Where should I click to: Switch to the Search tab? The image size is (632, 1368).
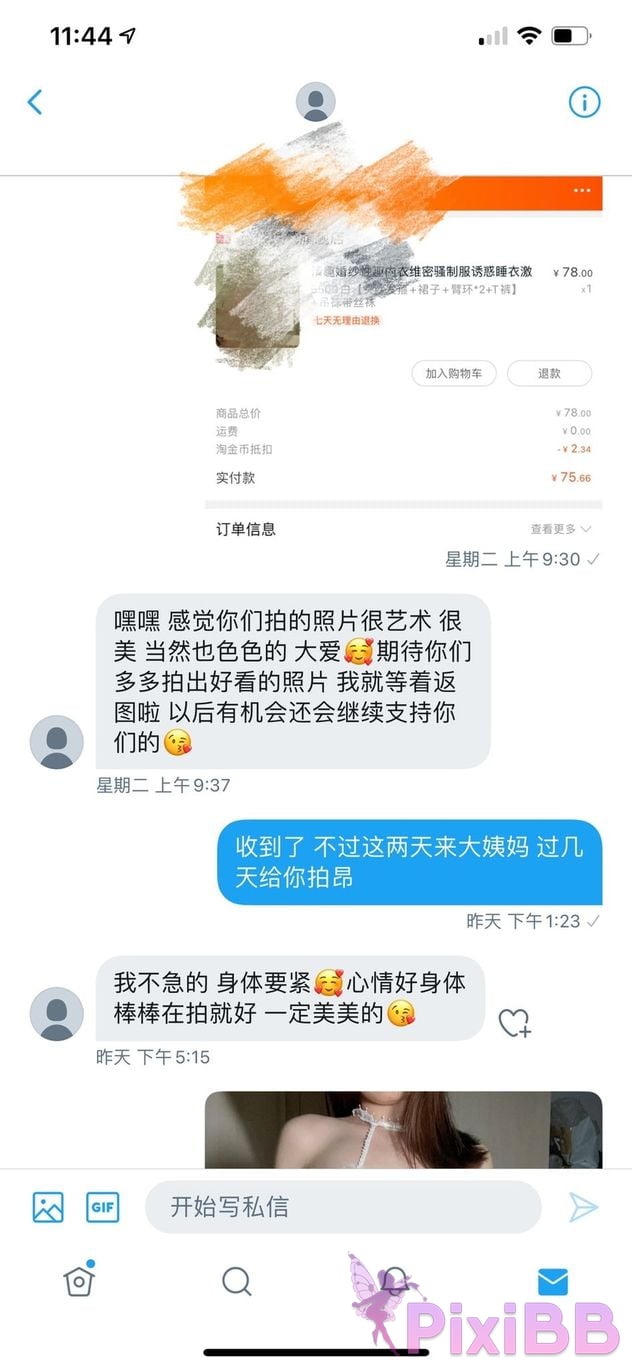point(237,1281)
